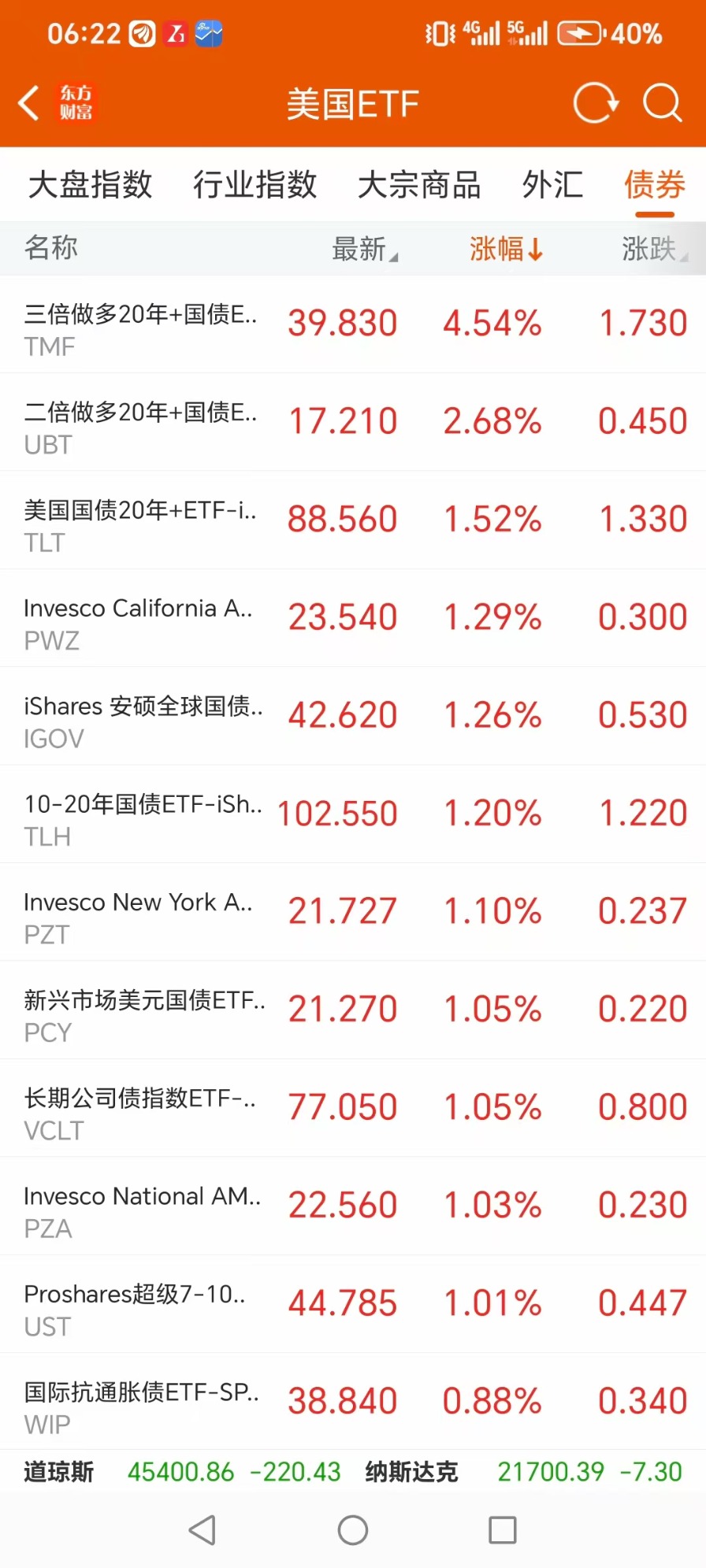The image size is (706, 1568).
Task: Open iShares IGOV quote row
Action: coord(353,717)
